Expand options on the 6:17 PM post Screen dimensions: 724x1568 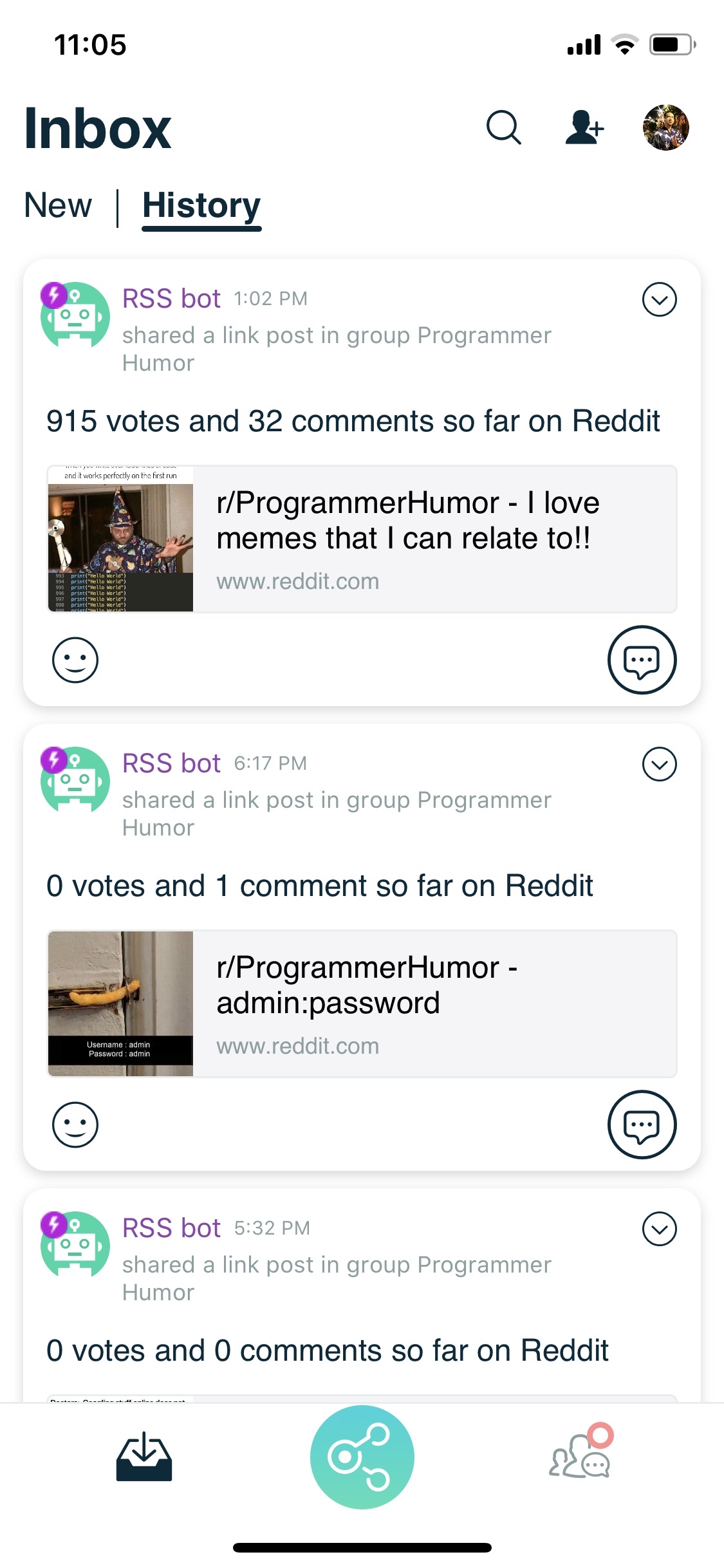pyautogui.click(x=659, y=764)
